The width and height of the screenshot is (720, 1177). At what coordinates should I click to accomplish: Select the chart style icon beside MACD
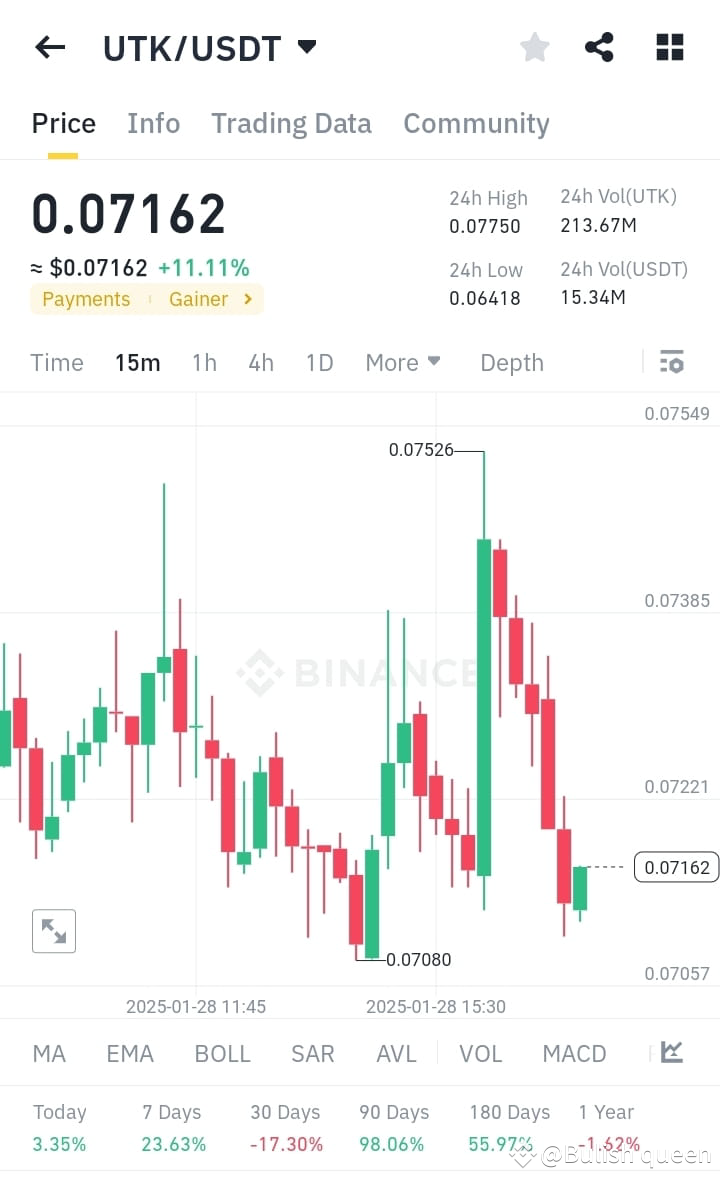(x=671, y=1053)
